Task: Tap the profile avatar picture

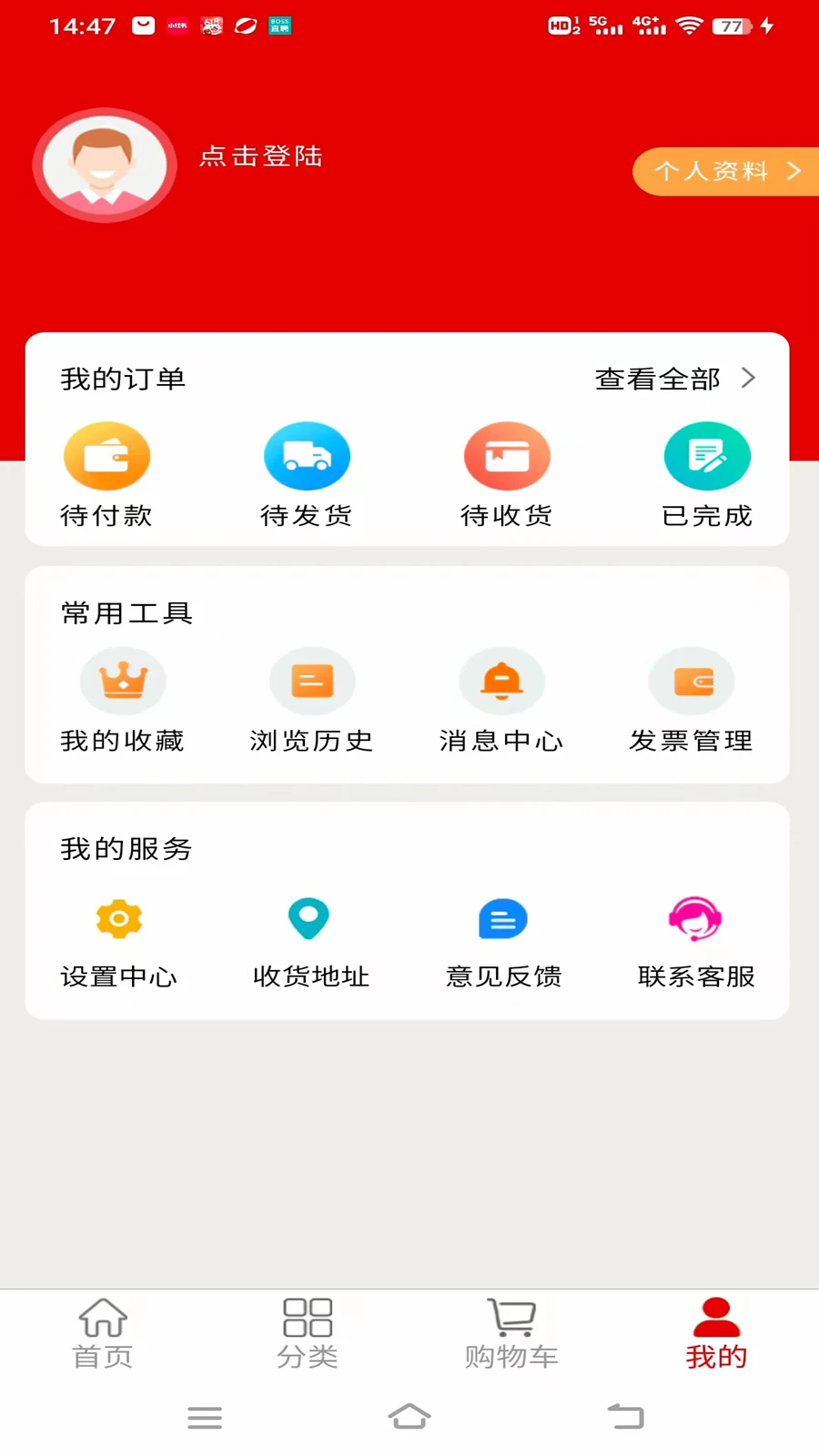Action: point(105,166)
